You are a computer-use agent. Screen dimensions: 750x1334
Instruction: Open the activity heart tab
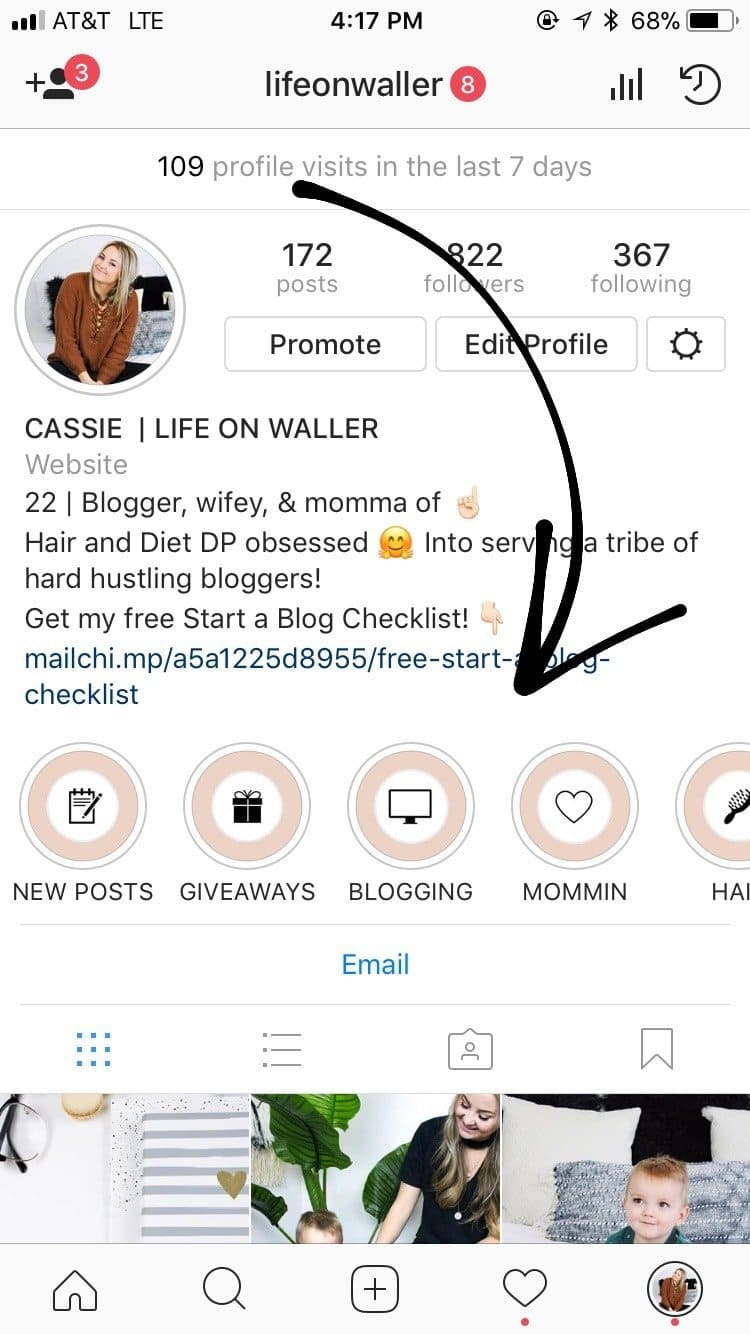525,1289
